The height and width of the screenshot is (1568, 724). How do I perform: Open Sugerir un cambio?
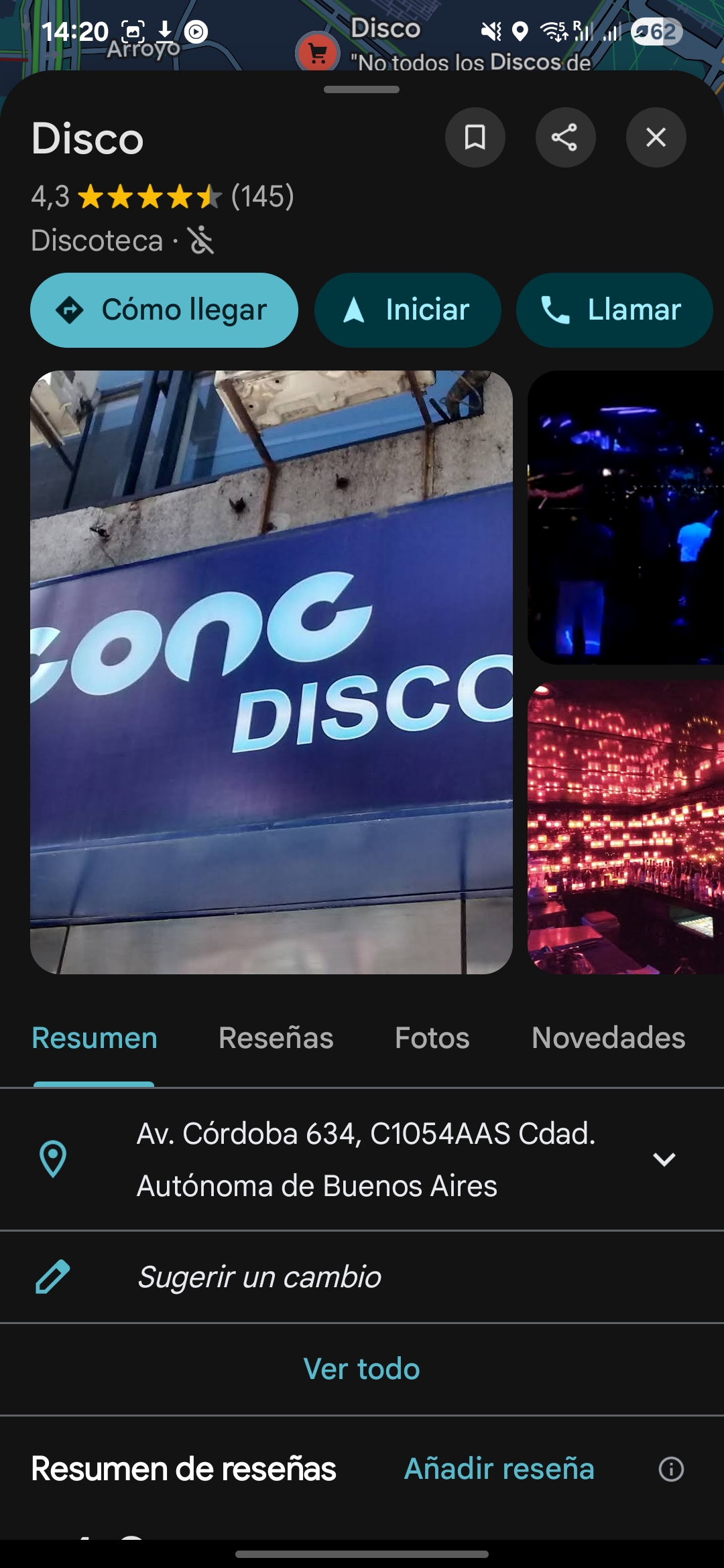click(x=259, y=1277)
